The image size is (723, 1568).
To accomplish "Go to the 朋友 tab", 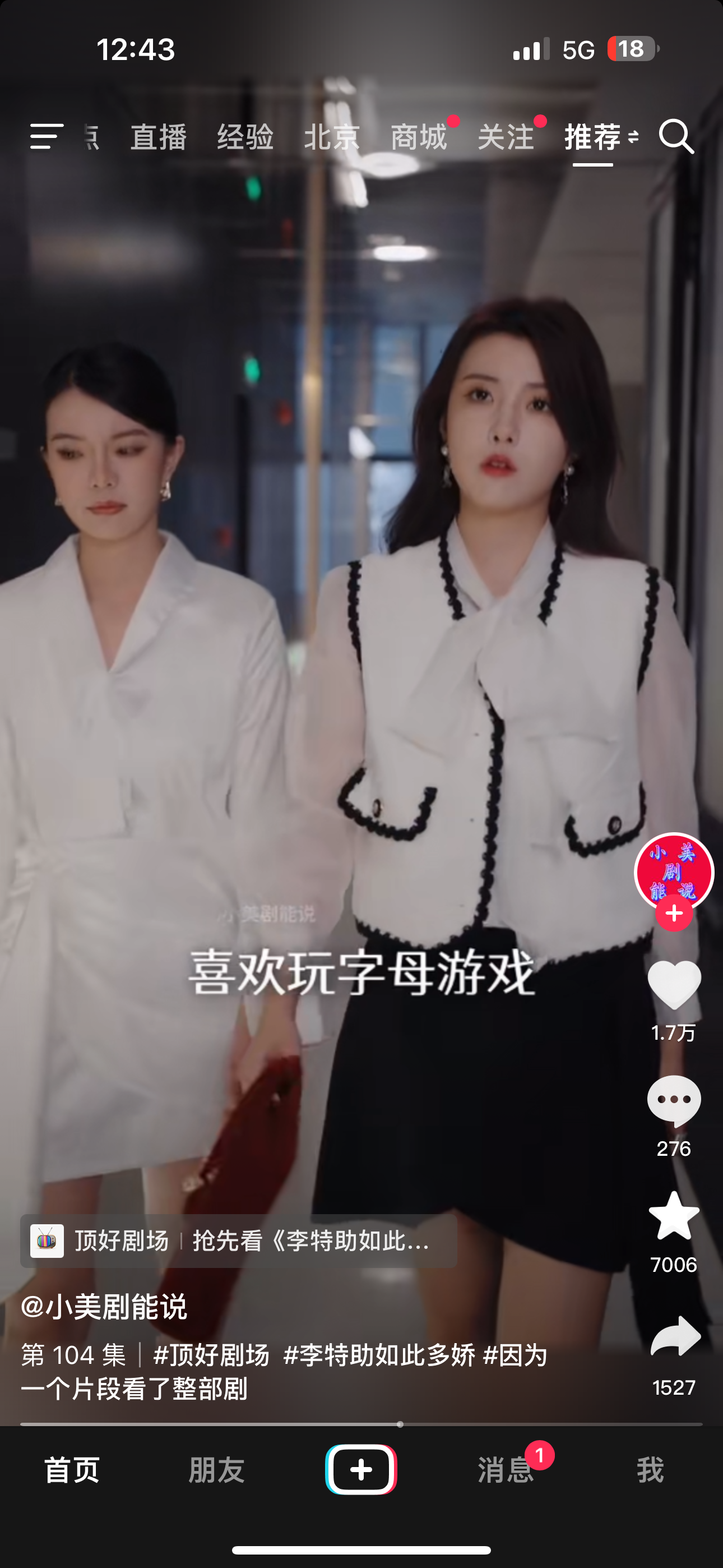I will [x=217, y=1470].
